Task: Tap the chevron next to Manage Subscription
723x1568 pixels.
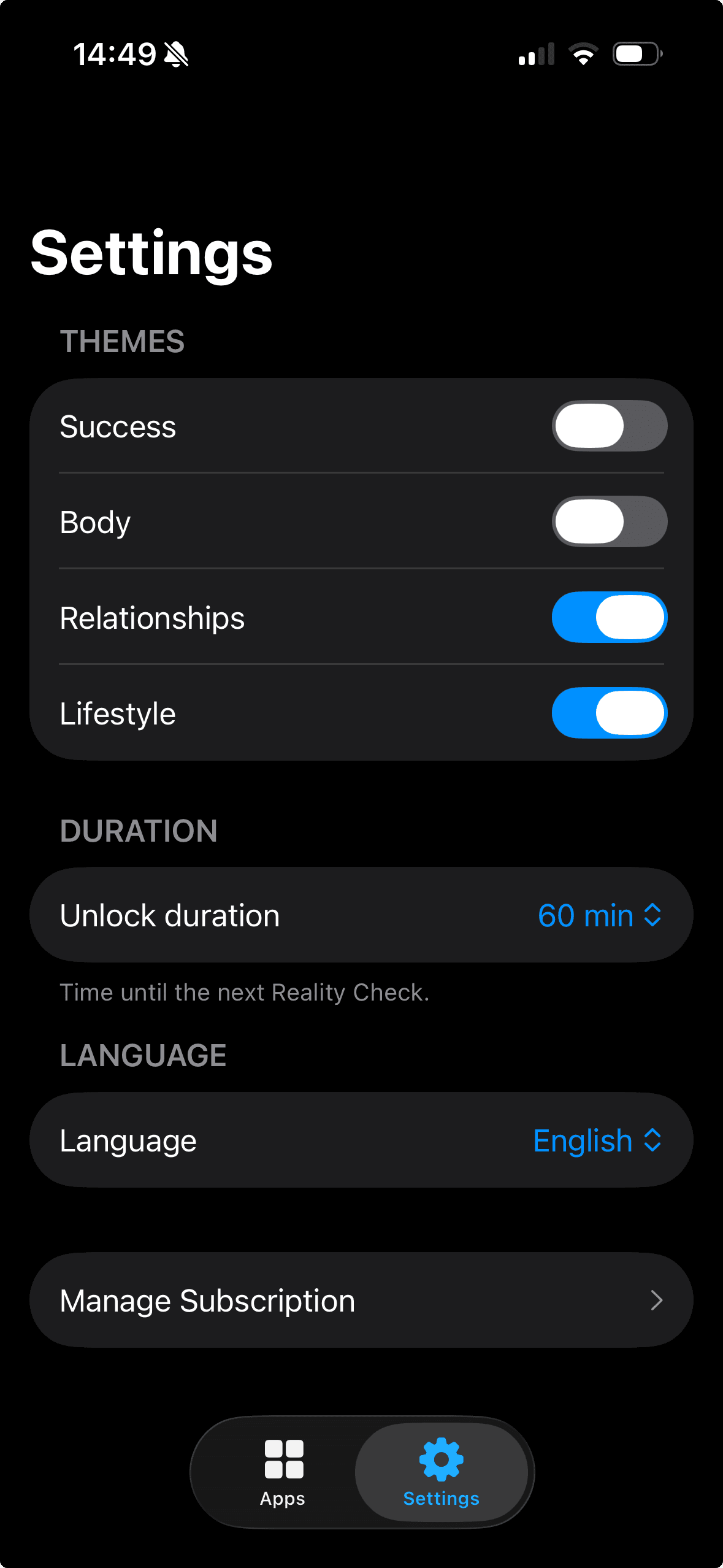Action: (657, 1300)
